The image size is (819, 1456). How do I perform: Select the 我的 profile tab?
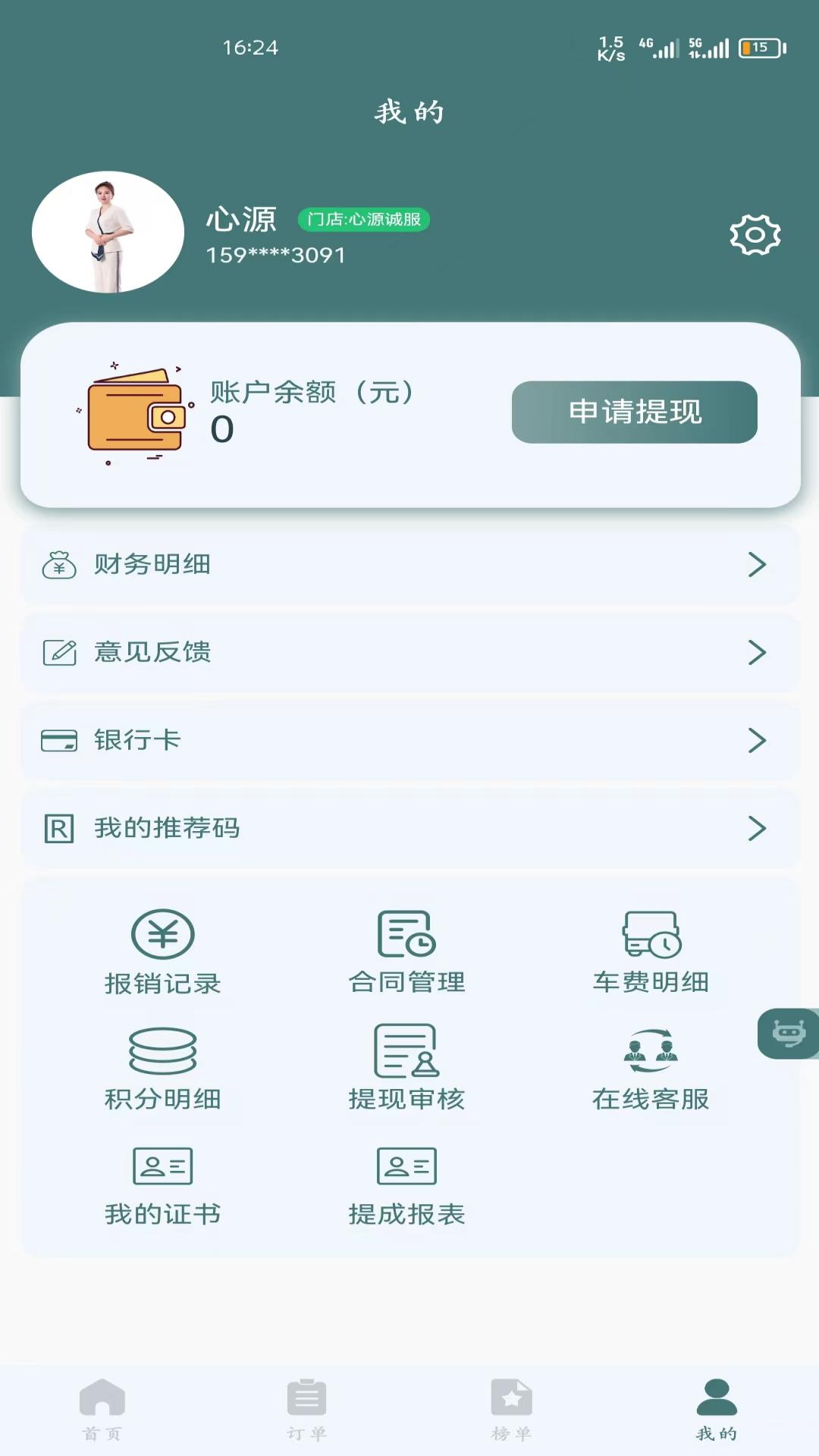(717, 1408)
